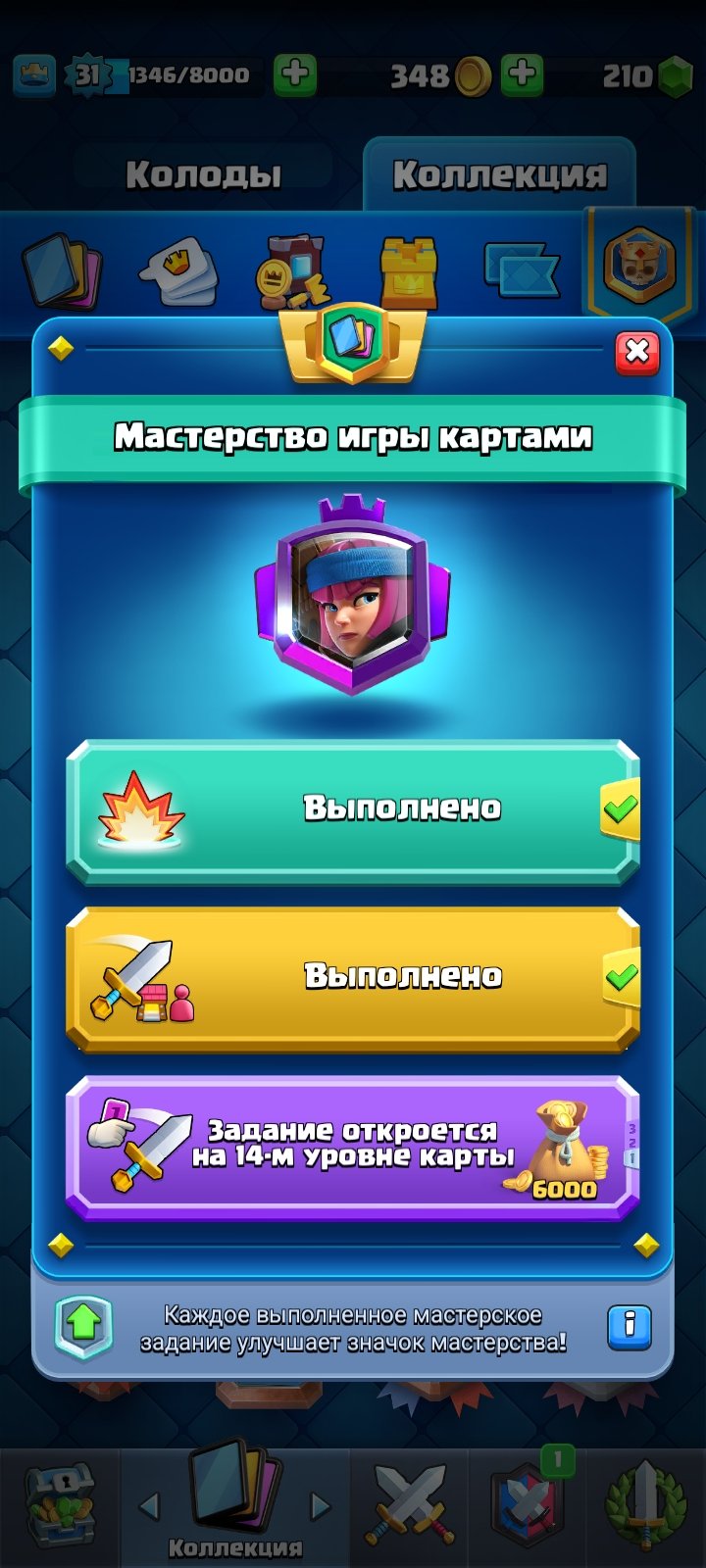706x1568 pixels.
Task: Tap the crown profile icon
Action: (x=34, y=74)
